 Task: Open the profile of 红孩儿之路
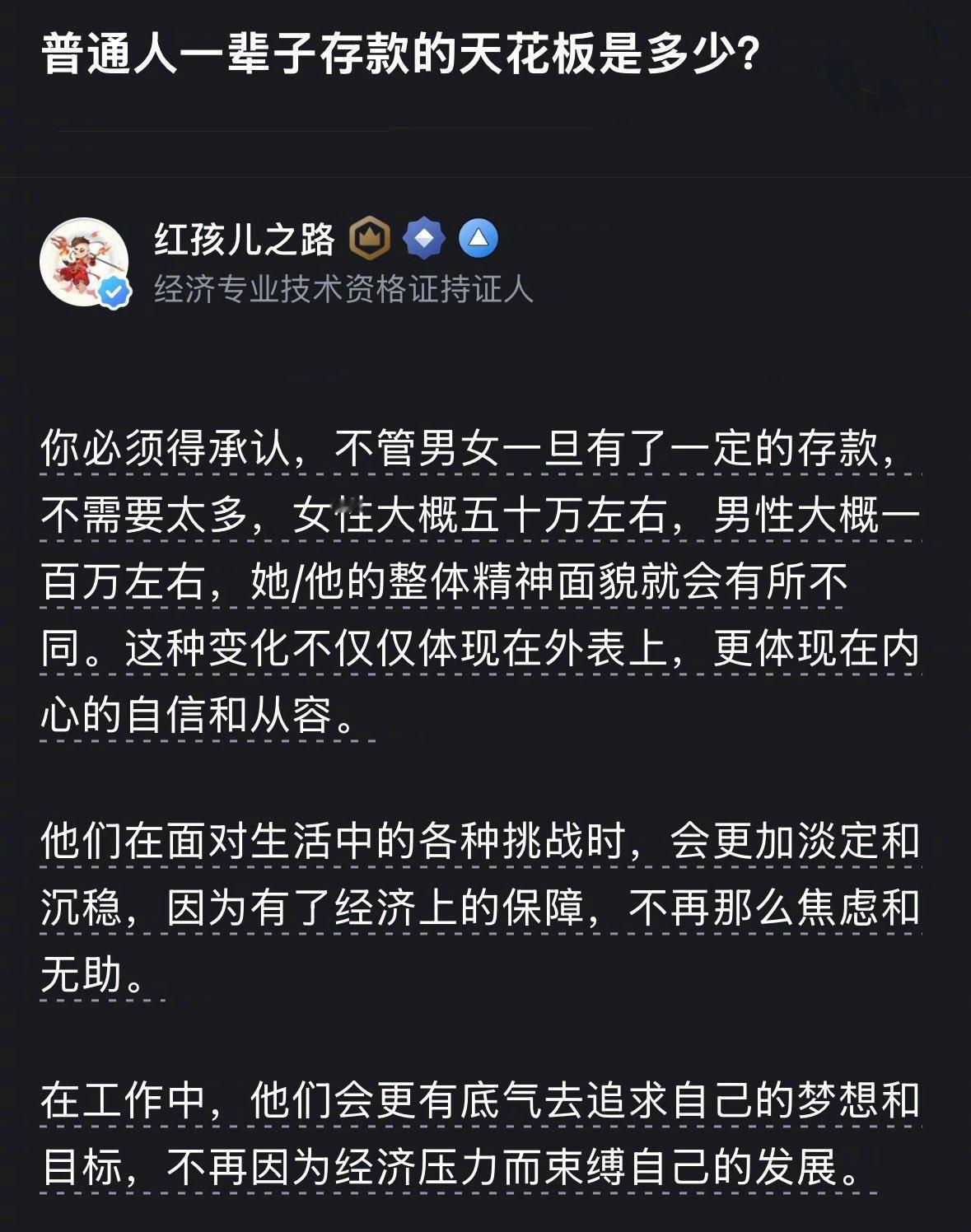coord(243,239)
